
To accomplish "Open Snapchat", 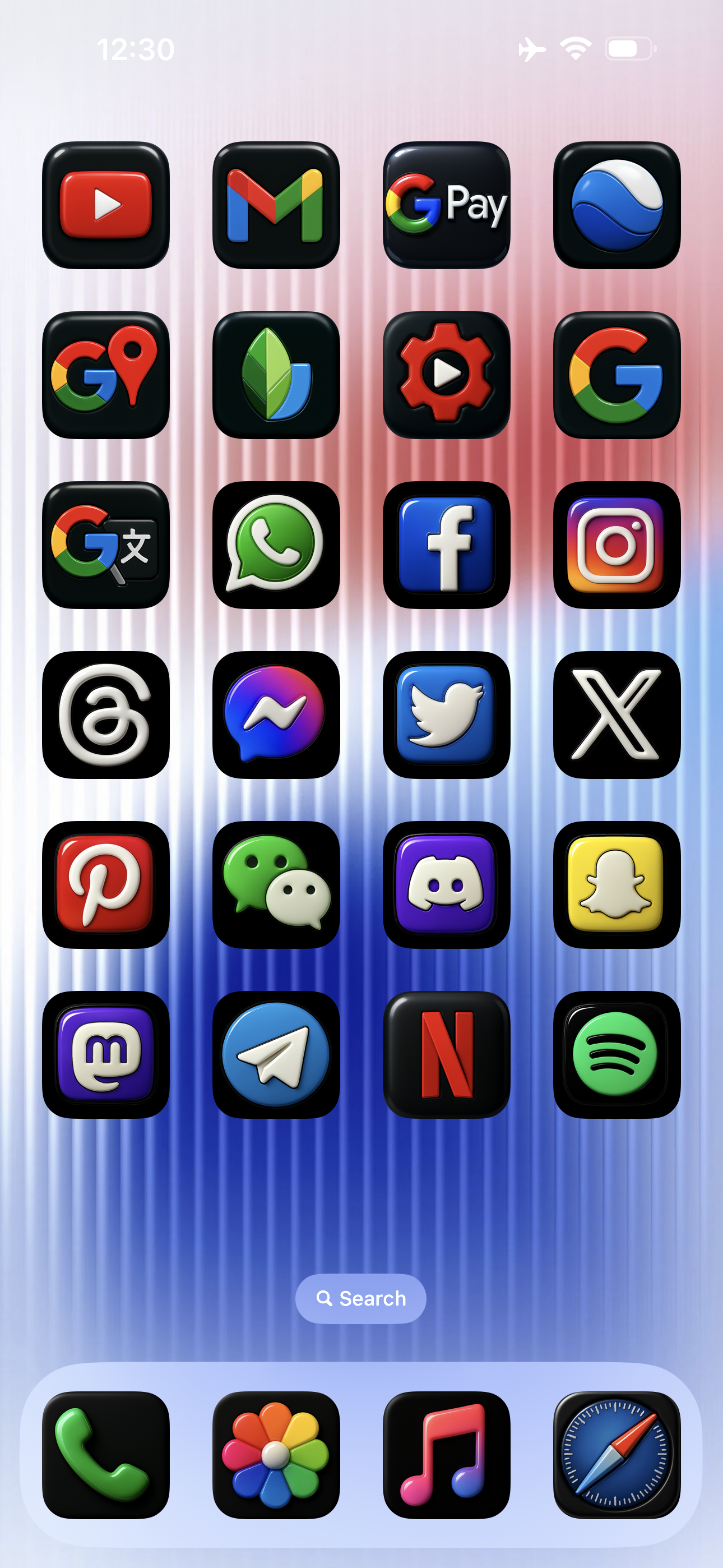I will pyautogui.click(x=617, y=884).
